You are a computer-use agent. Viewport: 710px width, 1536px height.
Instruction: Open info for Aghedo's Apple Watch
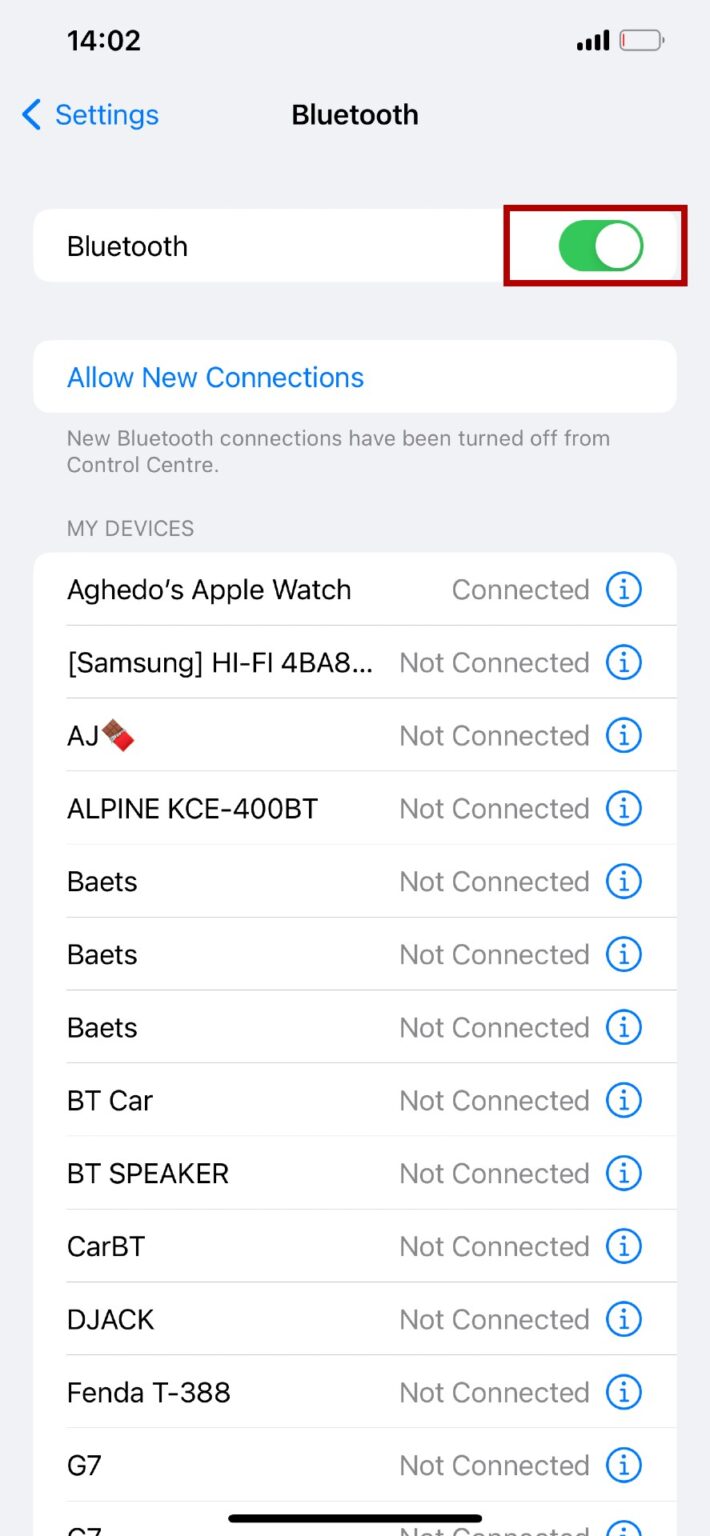click(624, 590)
